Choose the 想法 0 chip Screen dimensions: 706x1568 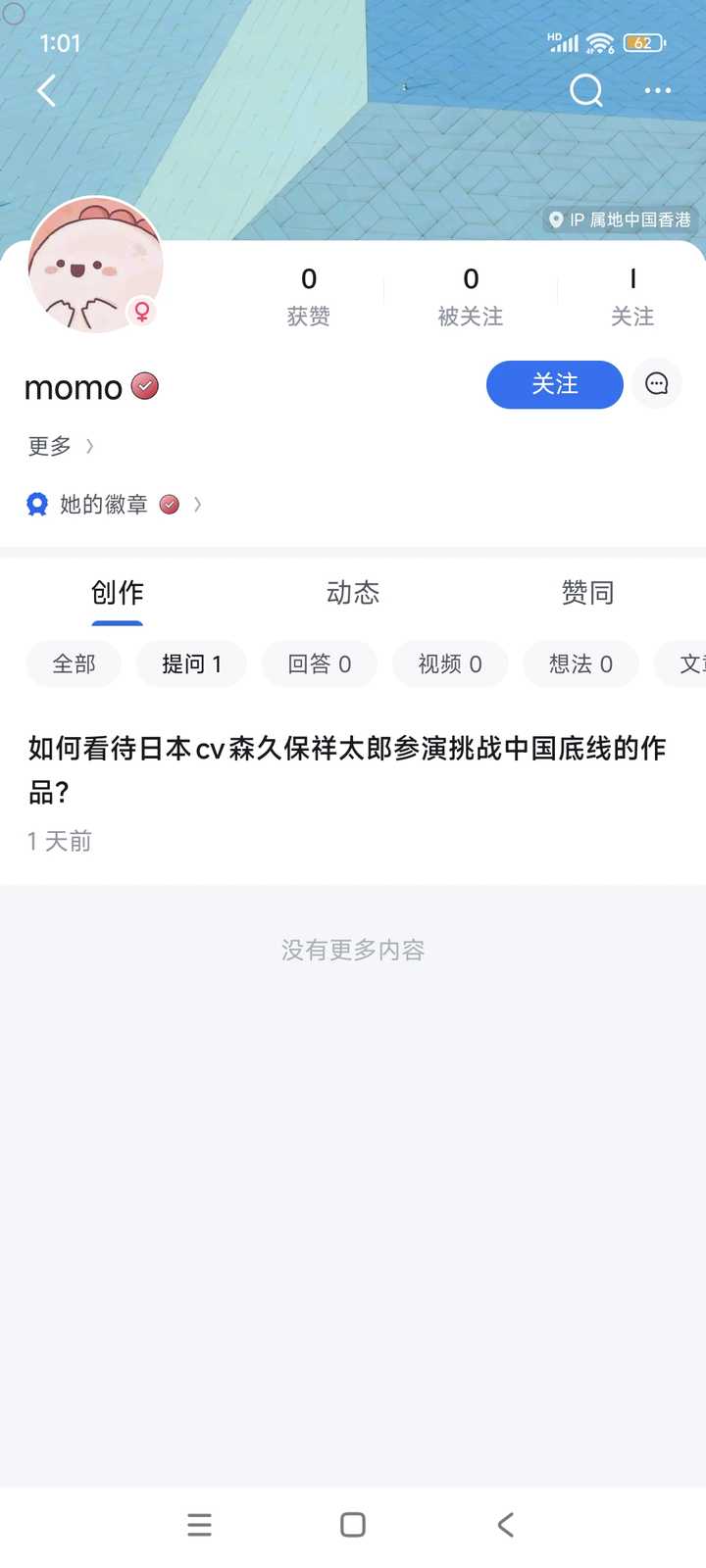tap(581, 663)
